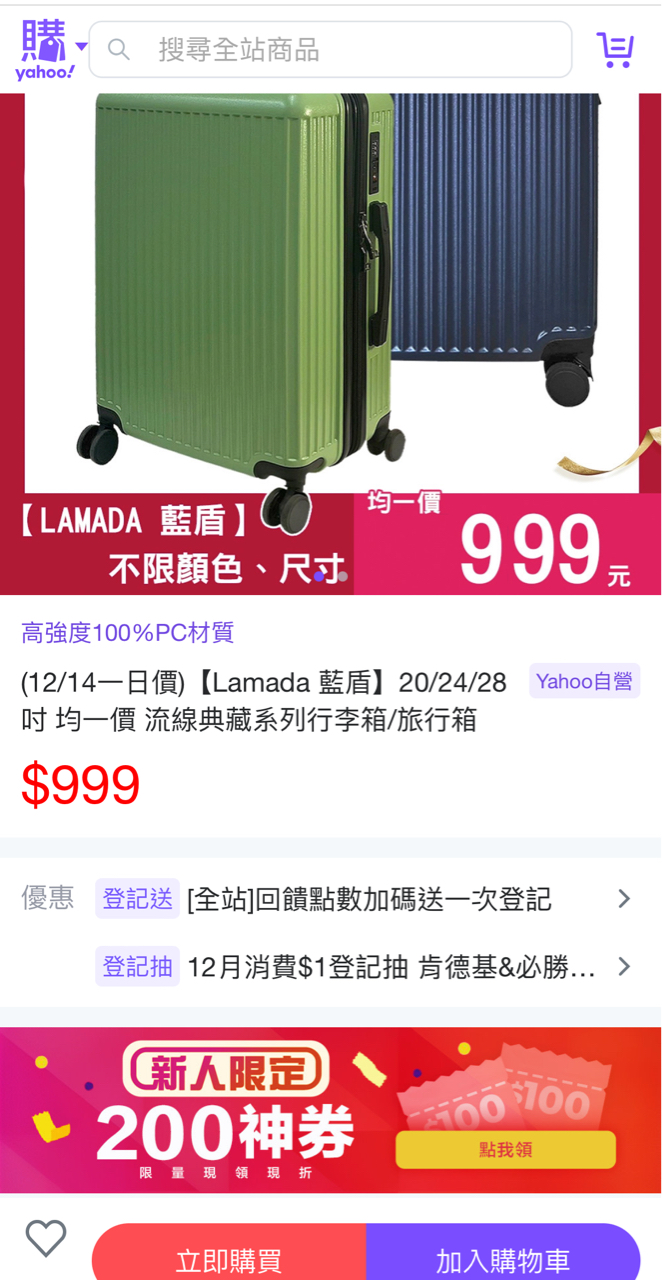Image resolution: width=662 pixels, height=1280 pixels.
Task: Open the 高強度100%PC材質 link
Action: pos(128,632)
